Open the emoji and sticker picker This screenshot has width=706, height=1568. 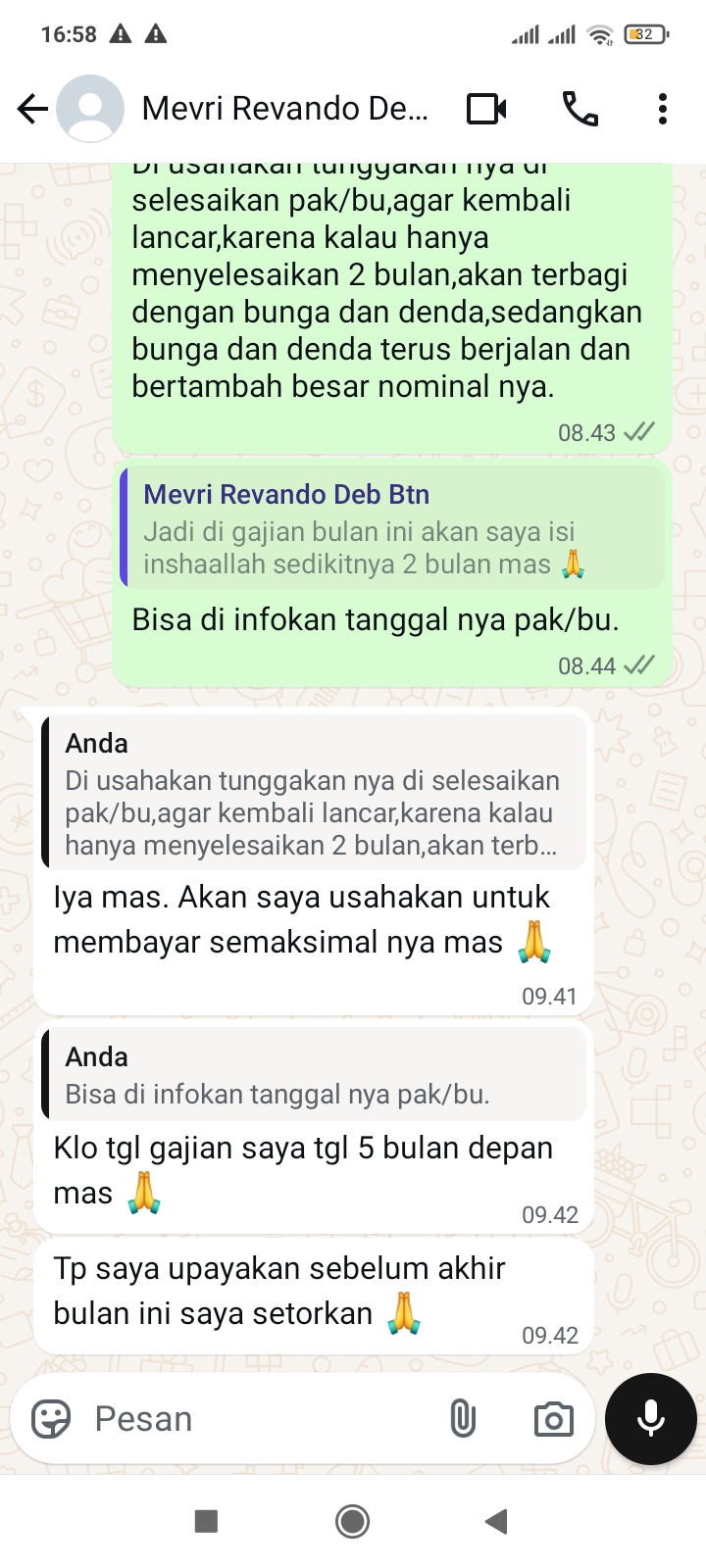point(51,1418)
